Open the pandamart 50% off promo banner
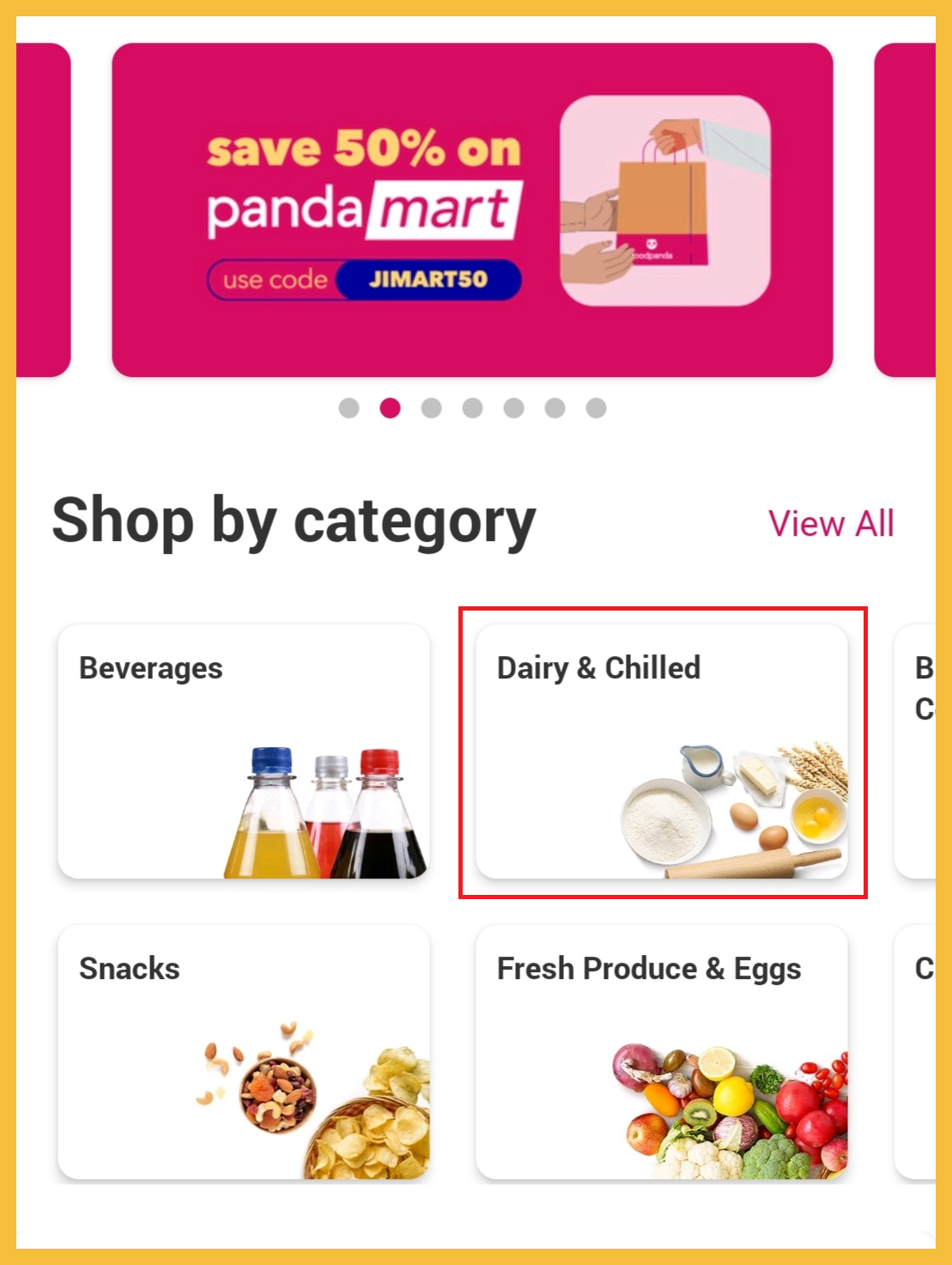952x1265 pixels. point(472,210)
